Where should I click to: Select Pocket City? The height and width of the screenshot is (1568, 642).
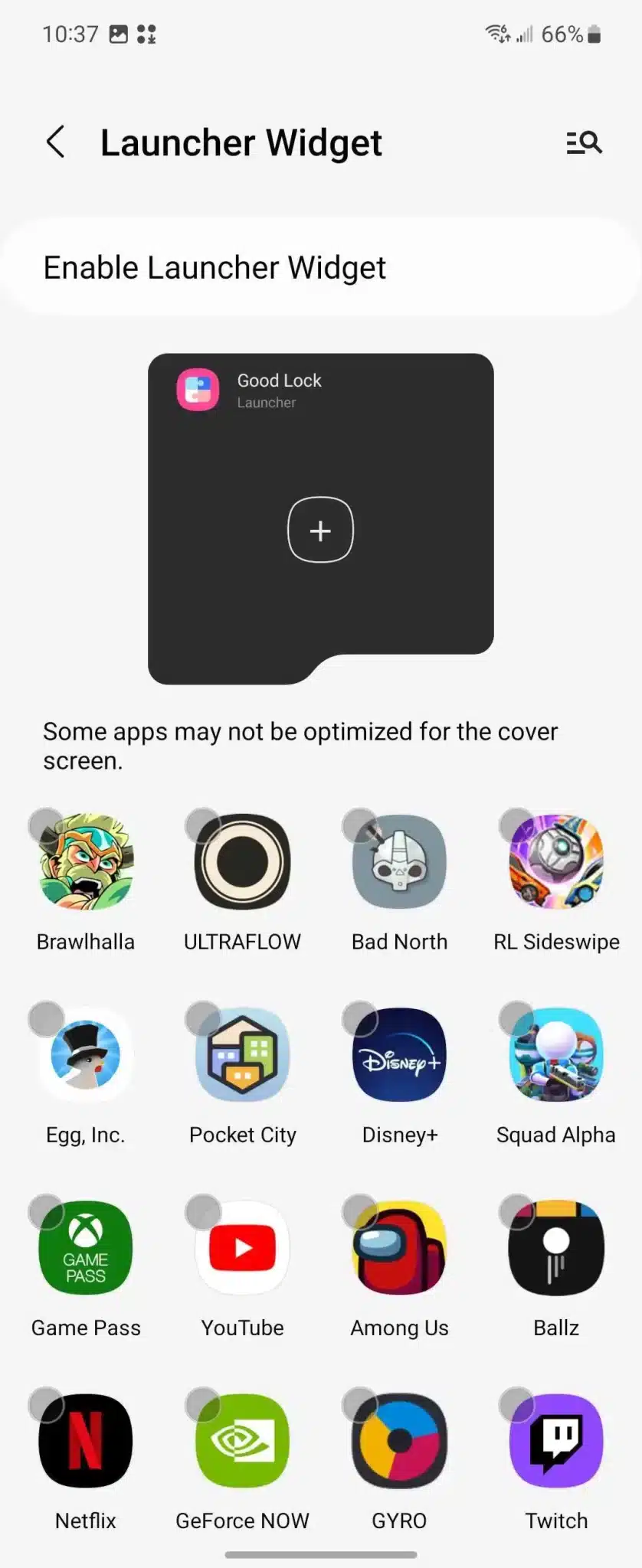242,1055
